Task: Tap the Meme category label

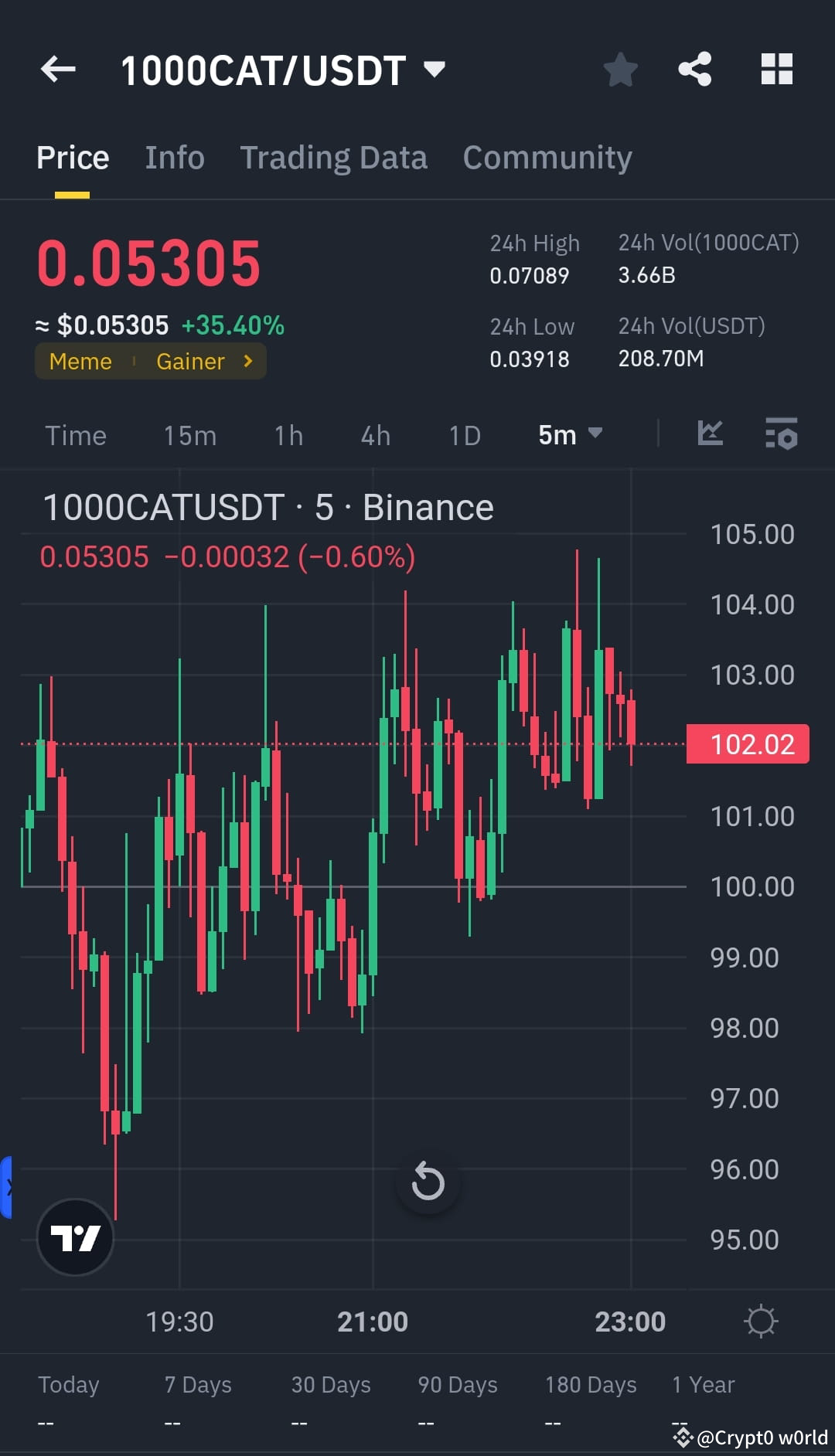Action: 80,361
